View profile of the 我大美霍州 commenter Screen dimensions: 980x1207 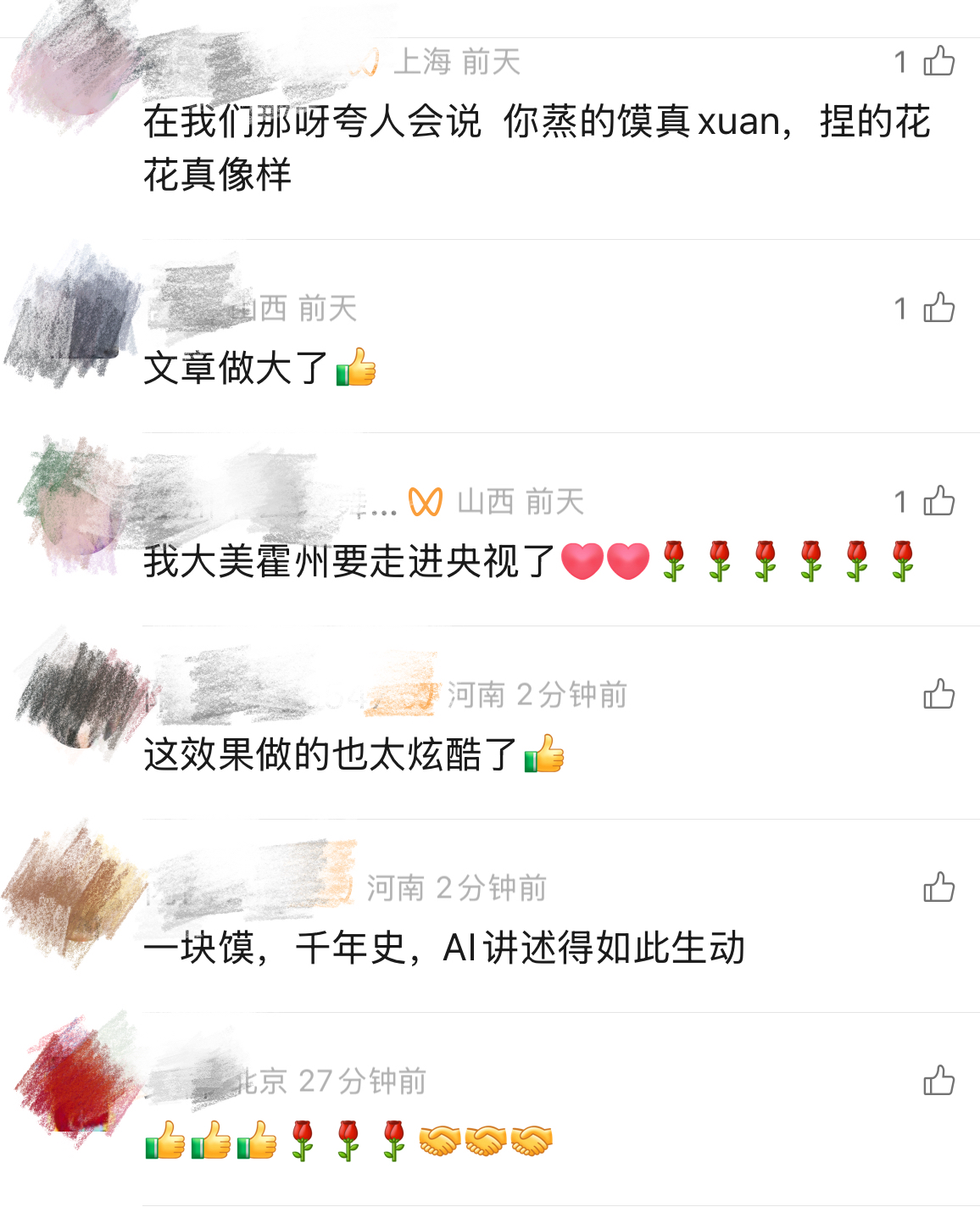(x=76, y=509)
